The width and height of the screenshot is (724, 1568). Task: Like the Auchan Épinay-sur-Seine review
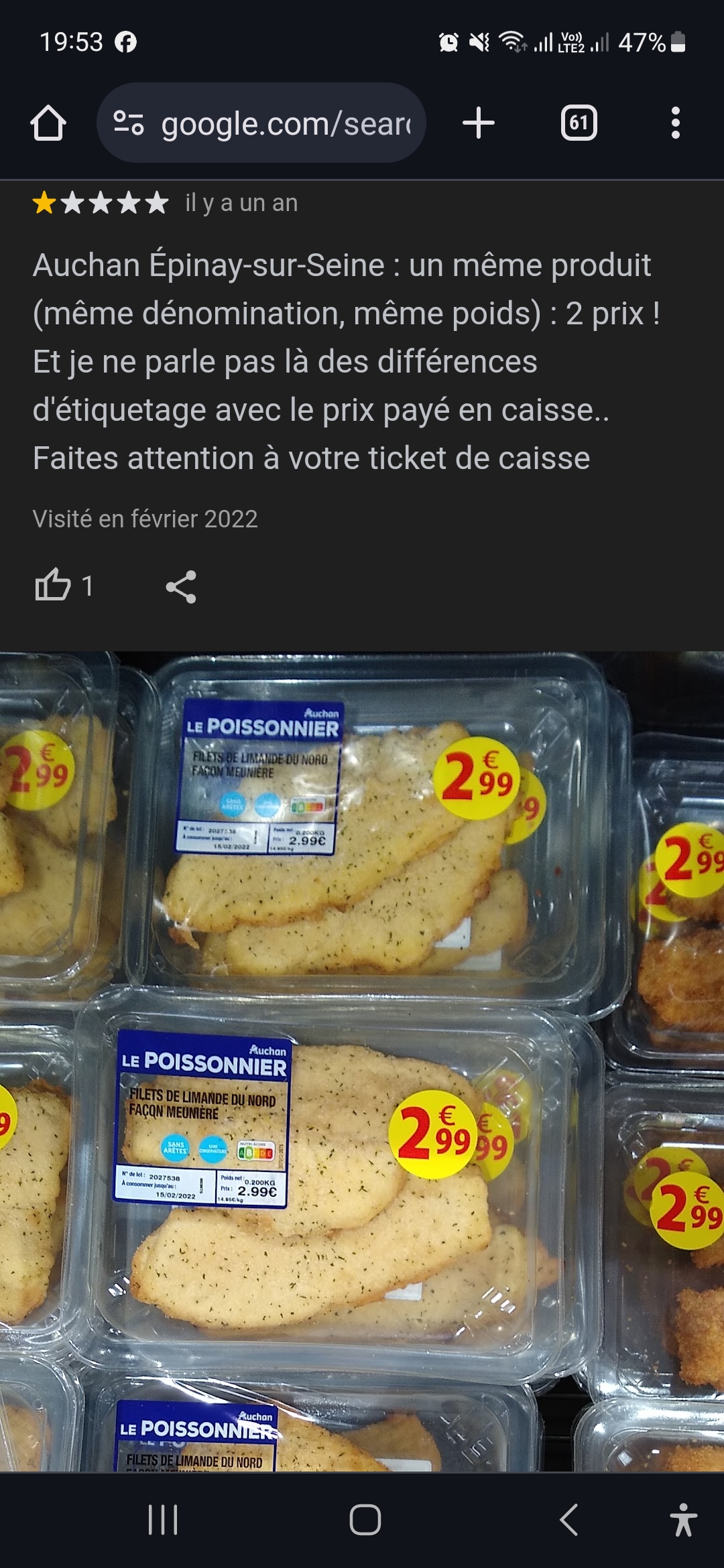[54, 586]
